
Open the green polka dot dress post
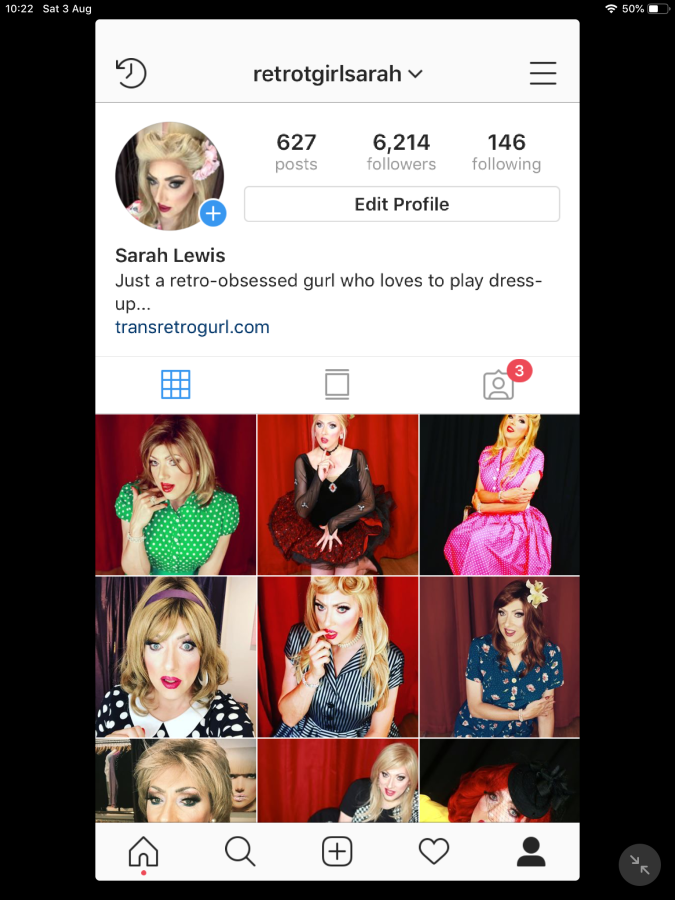pos(175,495)
